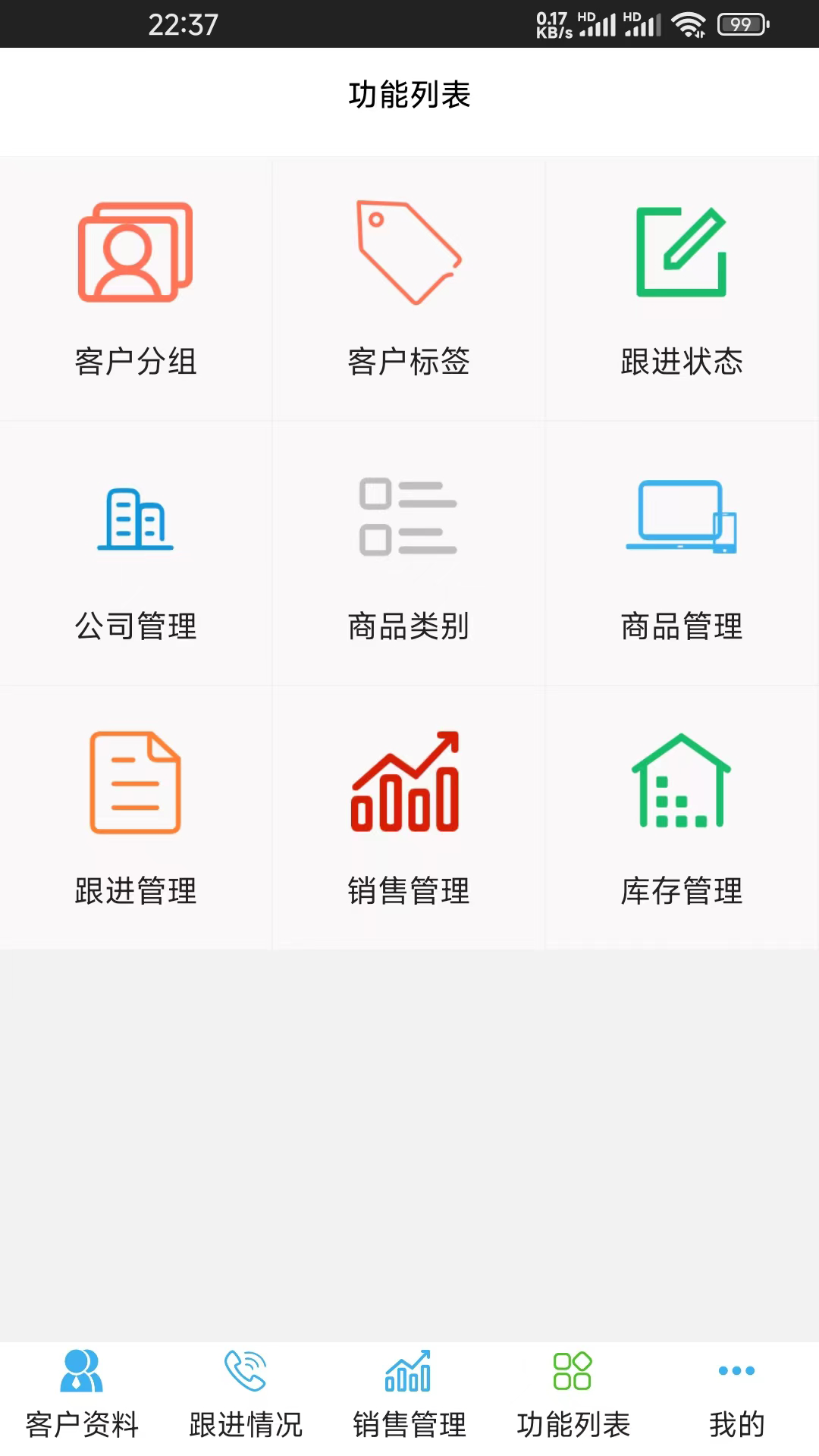Switch to the 我的 tab
Viewport: 819px width, 1456px height.
[x=737, y=1395]
